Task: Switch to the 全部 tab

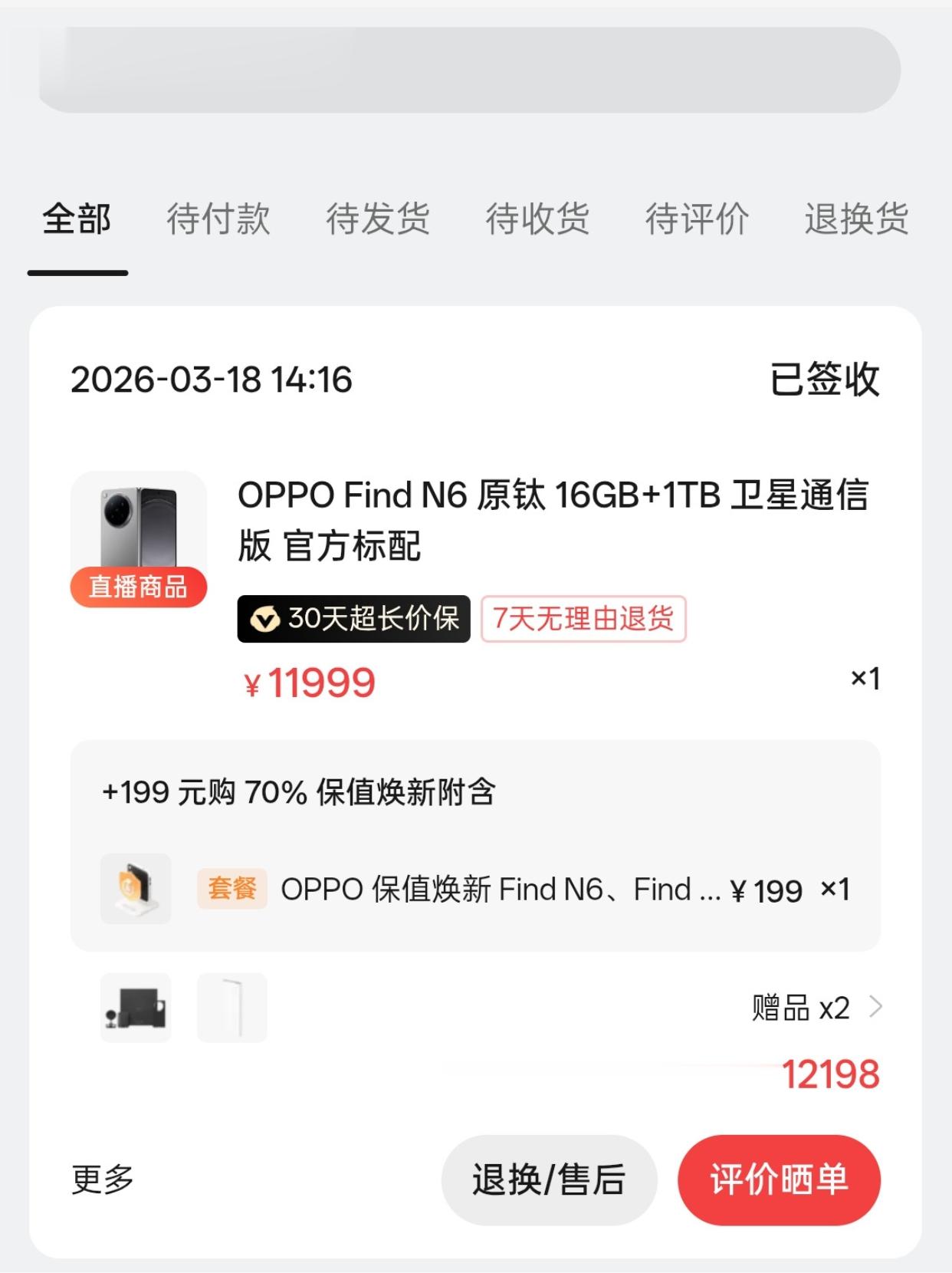Action: [x=77, y=219]
